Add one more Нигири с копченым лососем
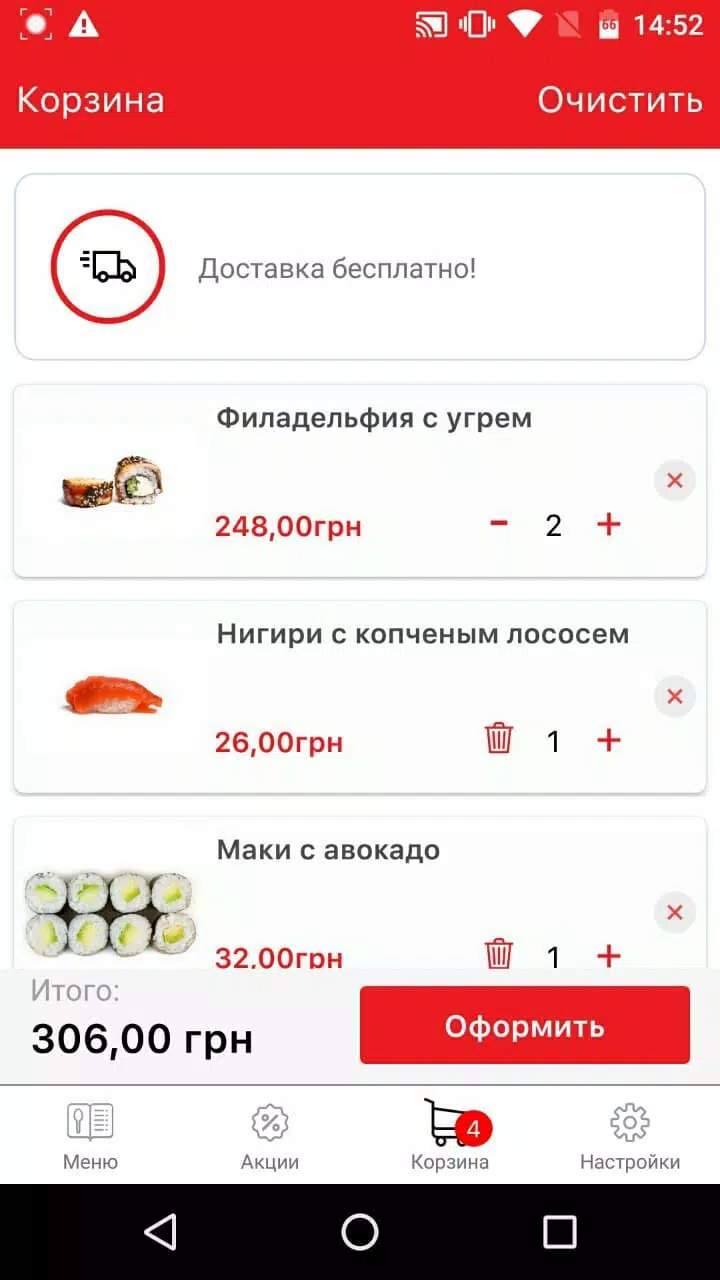 click(x=608, y=740)
